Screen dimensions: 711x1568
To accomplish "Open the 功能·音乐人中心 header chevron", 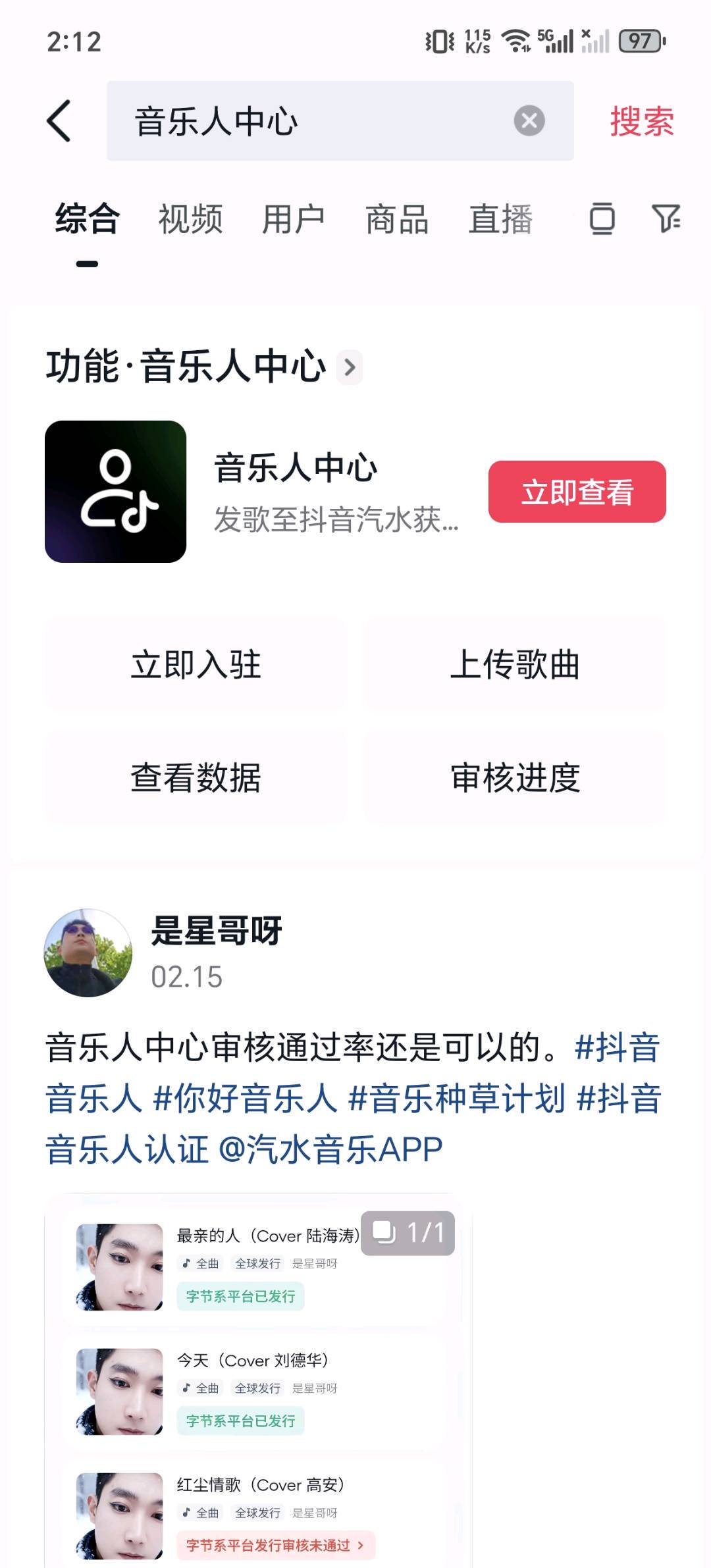I will click(350, 367).
